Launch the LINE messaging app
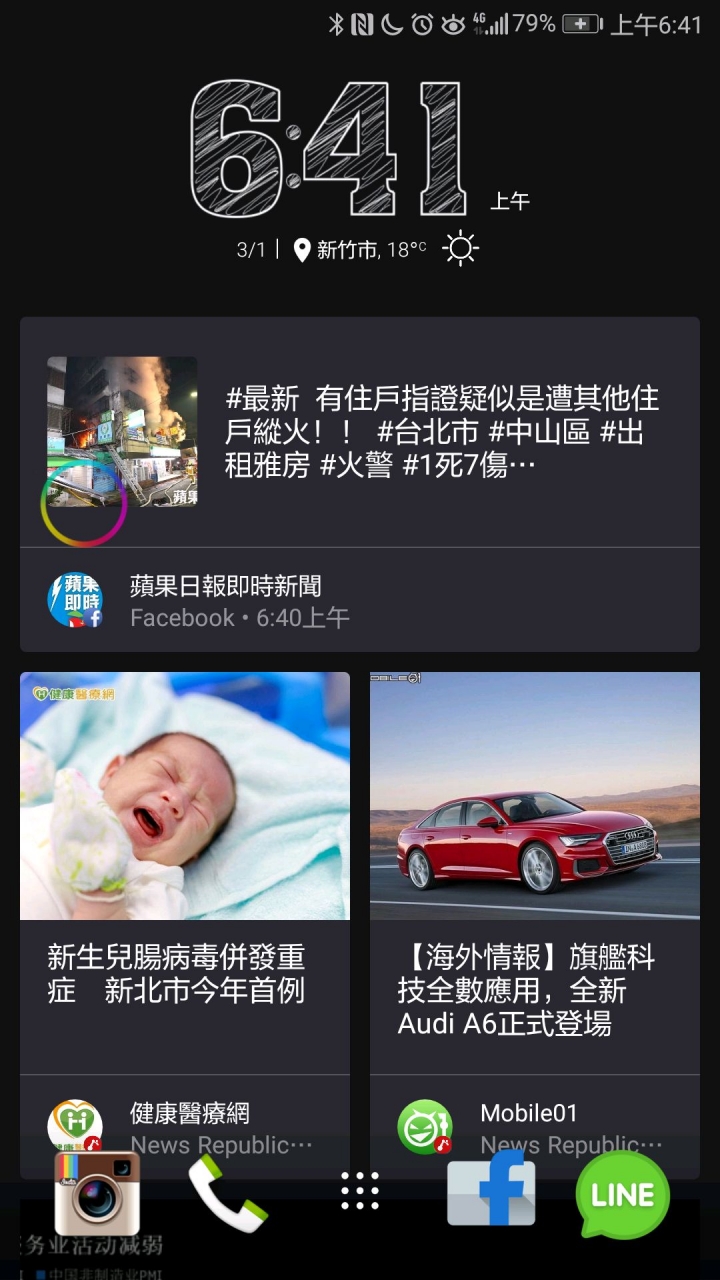This screenshot has height=1280, width=720. (622, 1194)
